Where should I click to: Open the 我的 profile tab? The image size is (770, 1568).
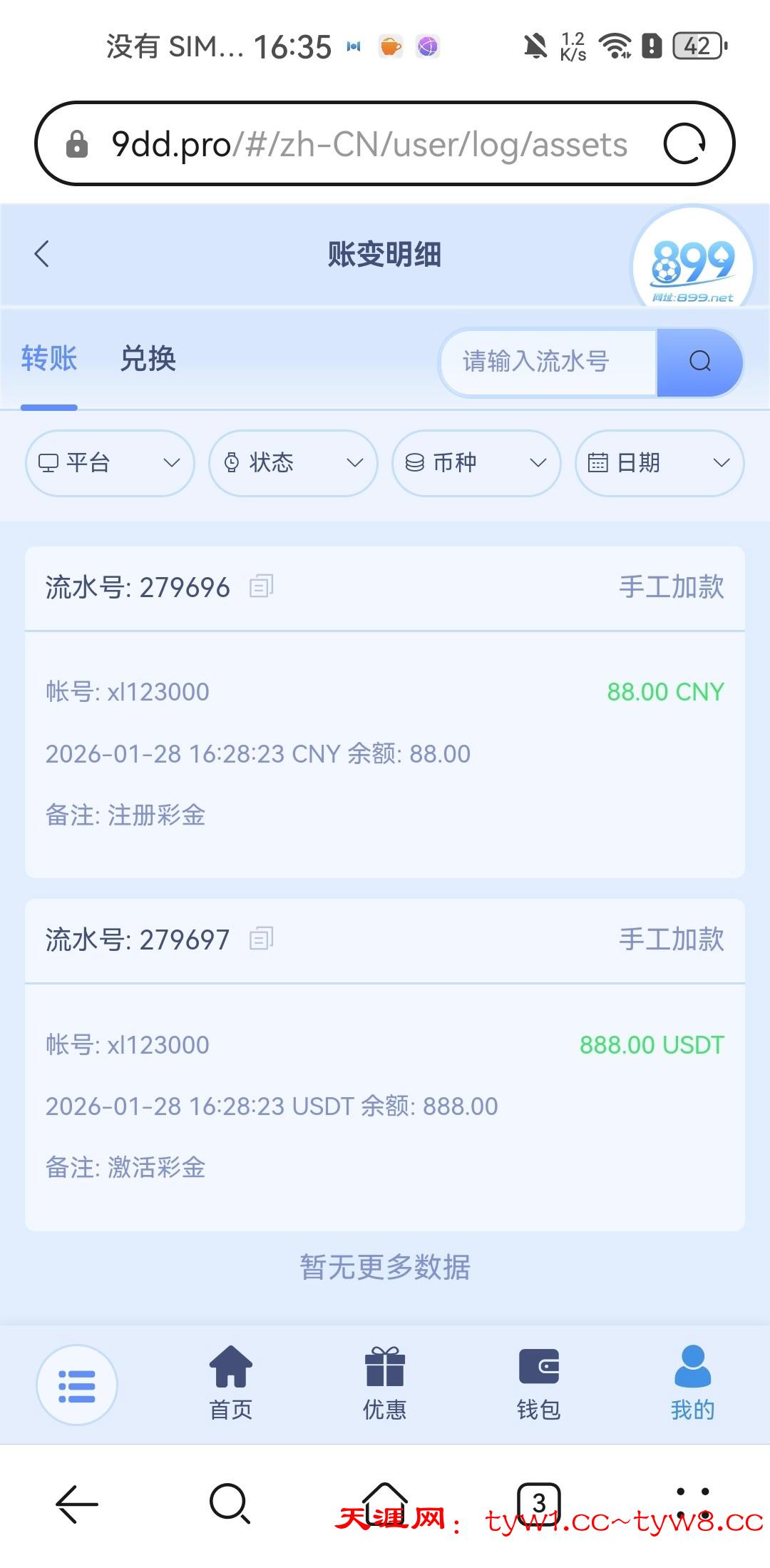tap(692, 1383)
